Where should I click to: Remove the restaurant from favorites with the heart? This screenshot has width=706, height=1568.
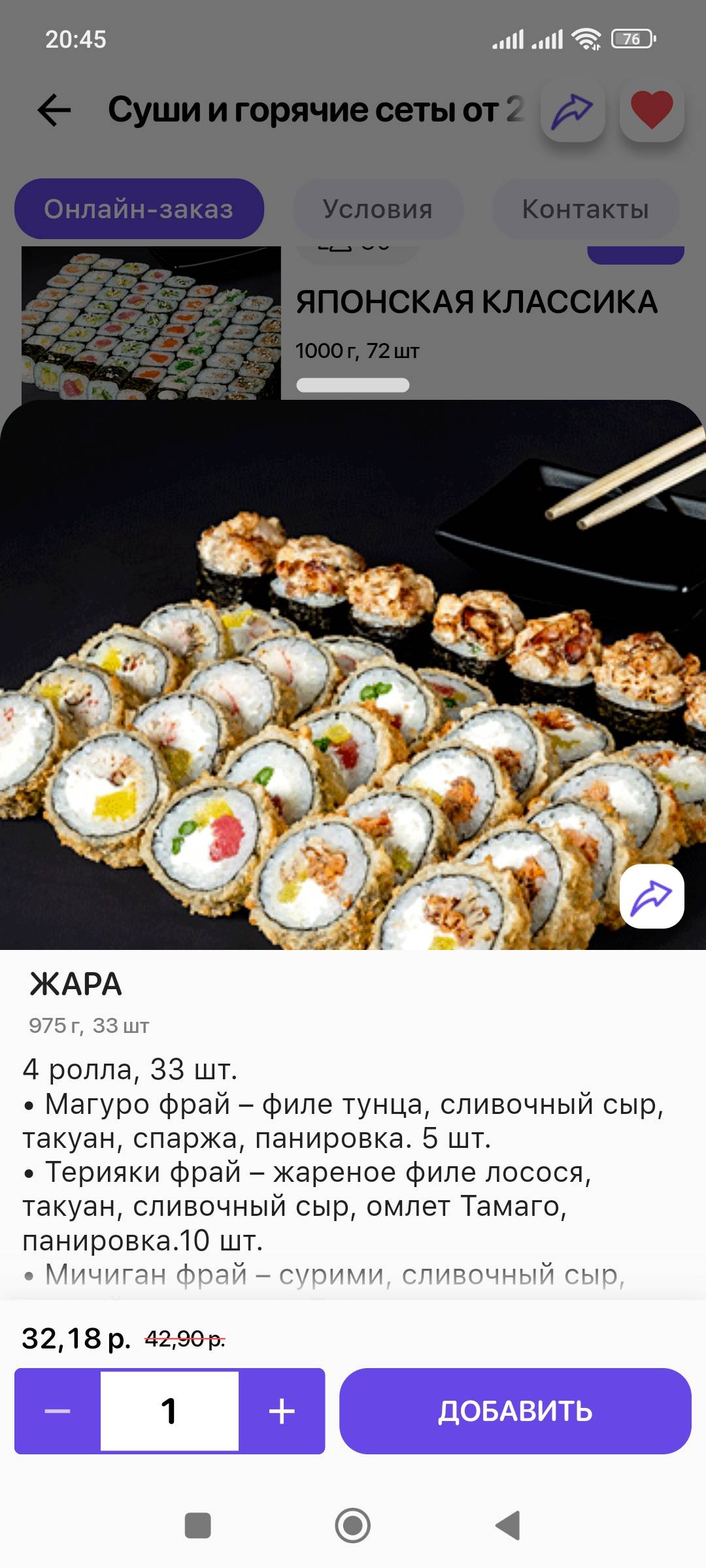[x=651, y=110]
